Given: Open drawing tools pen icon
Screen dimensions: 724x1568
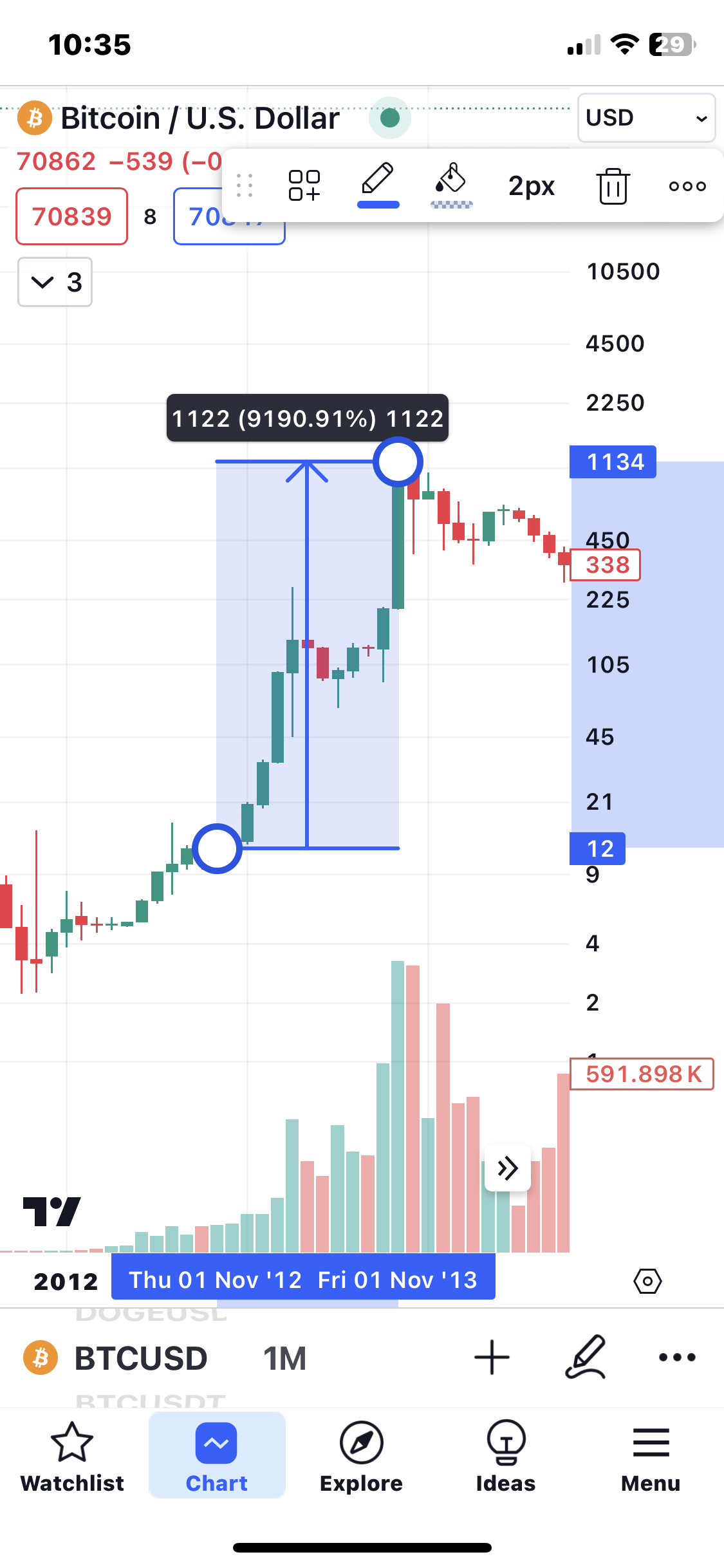Looking at the screenshot, I should [585, 1357].
